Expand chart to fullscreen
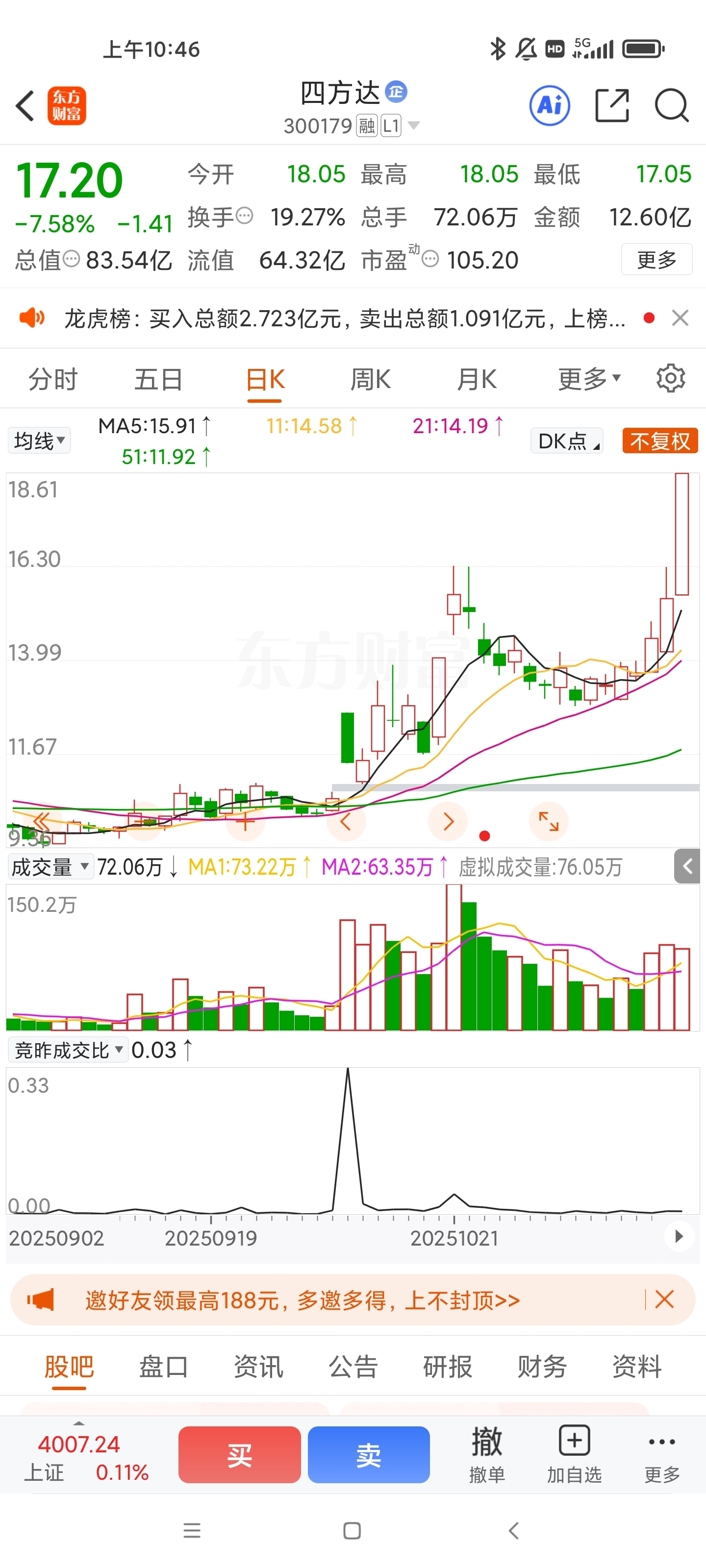The width and height of the screenshot is (706, 1568). [549, 822]
